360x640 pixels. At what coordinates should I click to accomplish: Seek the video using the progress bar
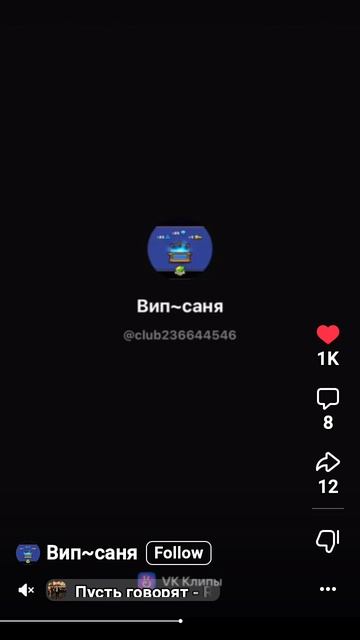[180, 621]
